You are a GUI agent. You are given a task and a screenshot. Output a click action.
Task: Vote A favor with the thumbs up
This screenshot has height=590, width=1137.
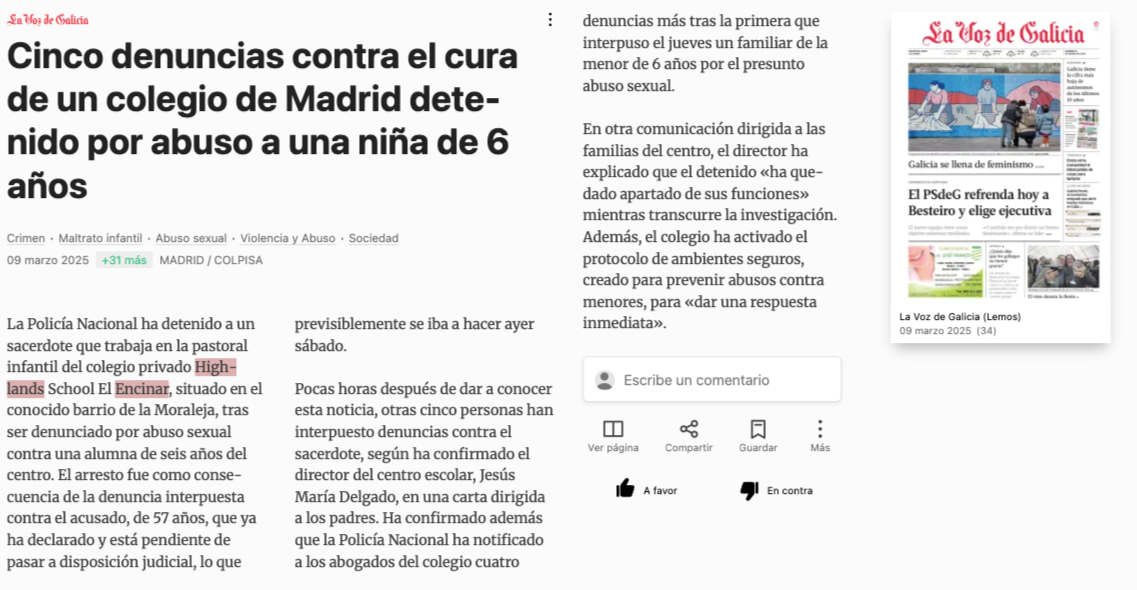pos(646,490)
